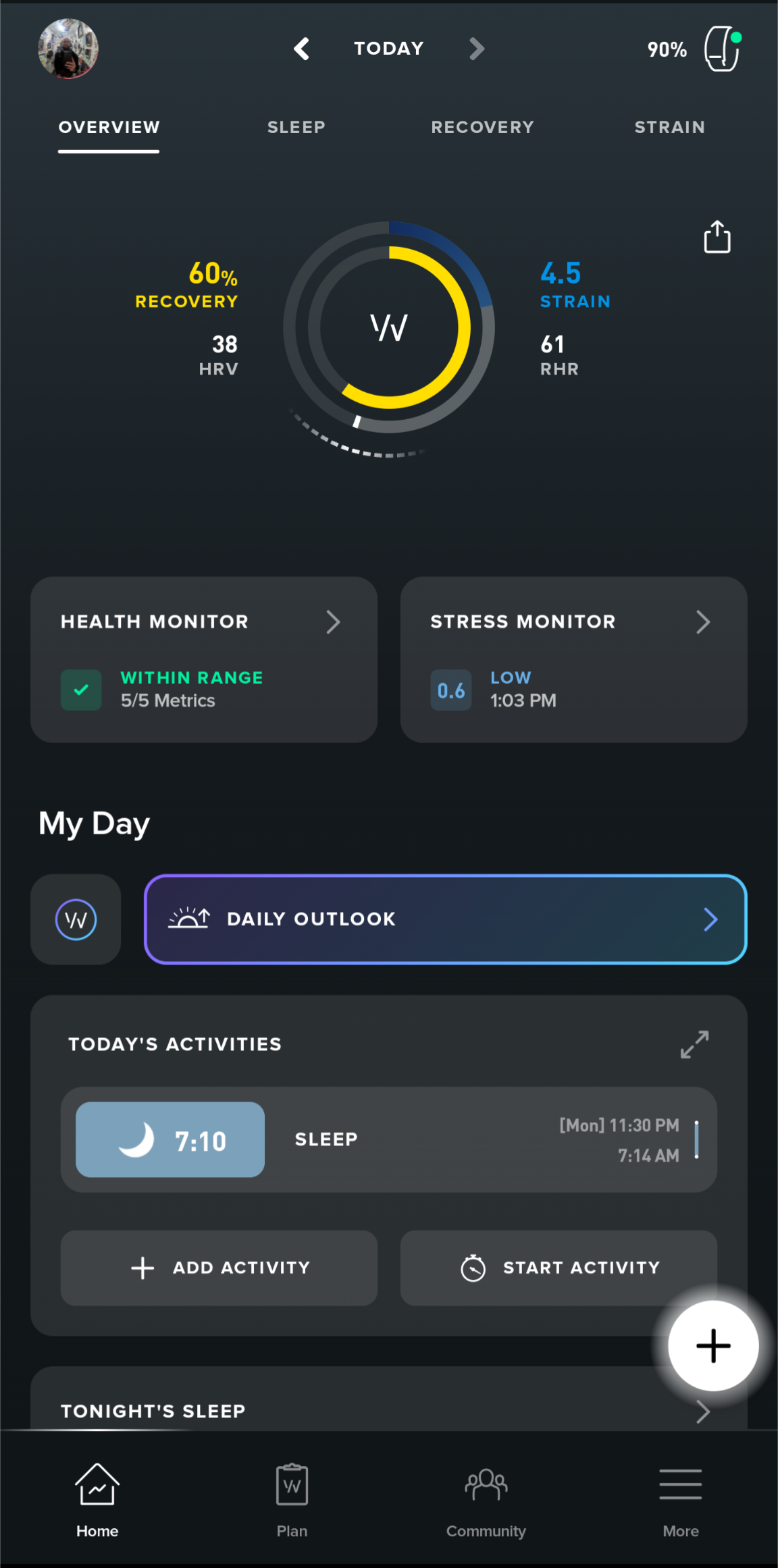778x1568 pixels.
Task: Tap the floating plus button
Action: (713, 1346)
